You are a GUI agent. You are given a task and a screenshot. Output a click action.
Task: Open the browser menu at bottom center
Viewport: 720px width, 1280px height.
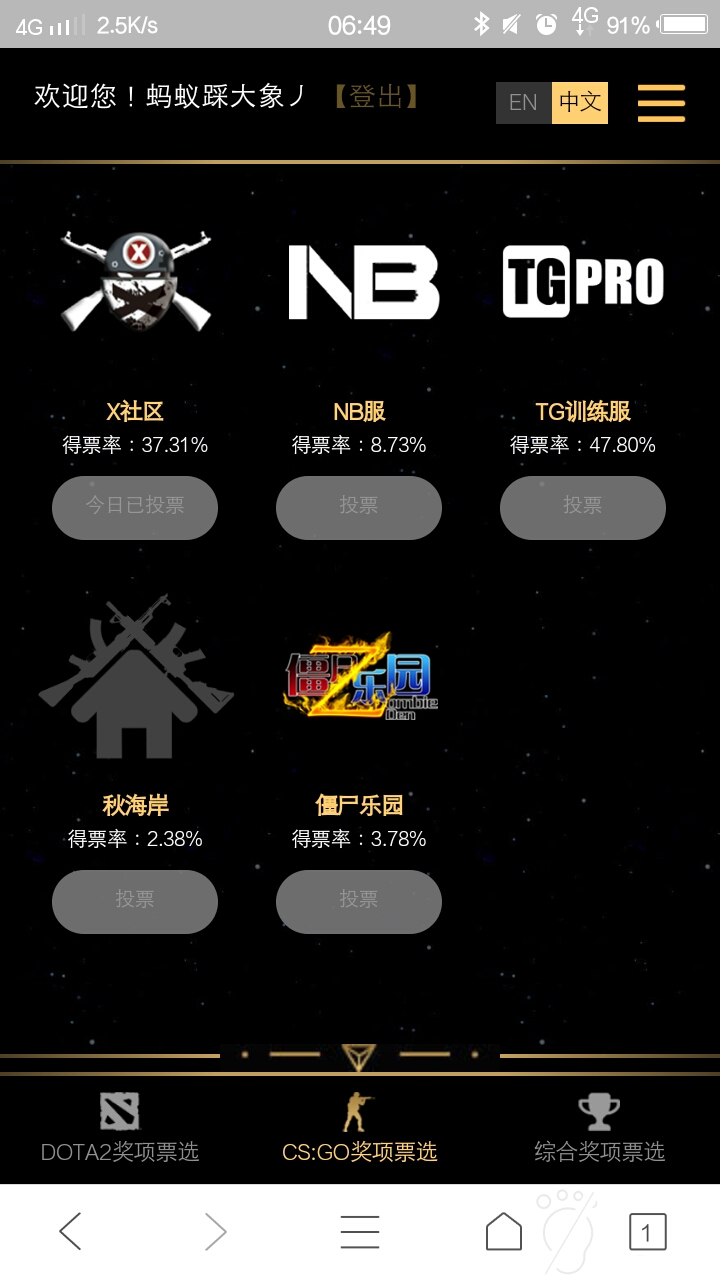click(x=360, y=1232)
